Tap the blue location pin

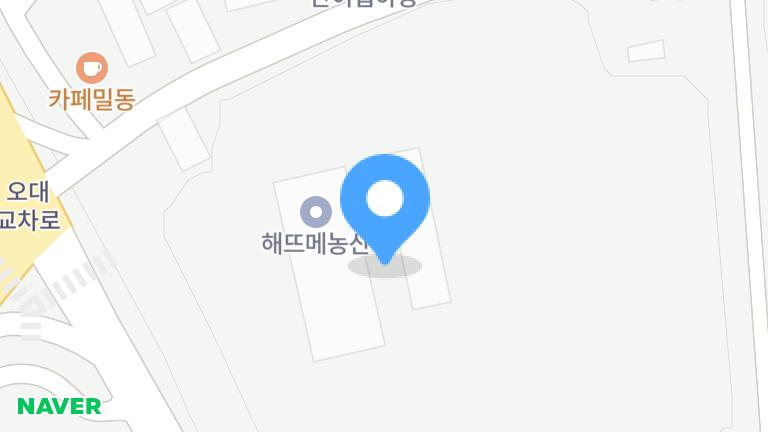pyautogui.click(x=385, y=203)
